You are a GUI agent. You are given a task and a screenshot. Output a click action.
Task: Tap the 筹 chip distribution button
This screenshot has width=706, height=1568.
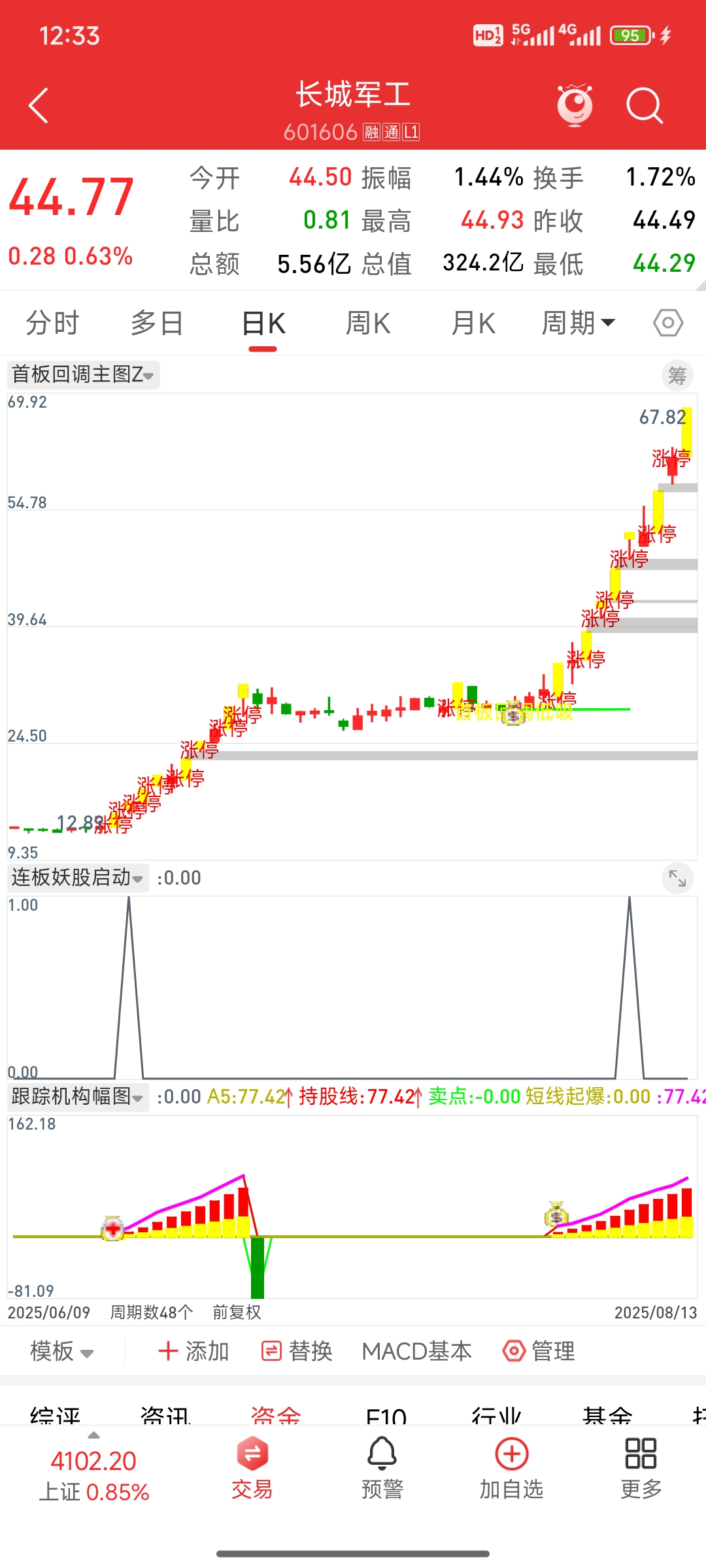click(x=677, y=376)
